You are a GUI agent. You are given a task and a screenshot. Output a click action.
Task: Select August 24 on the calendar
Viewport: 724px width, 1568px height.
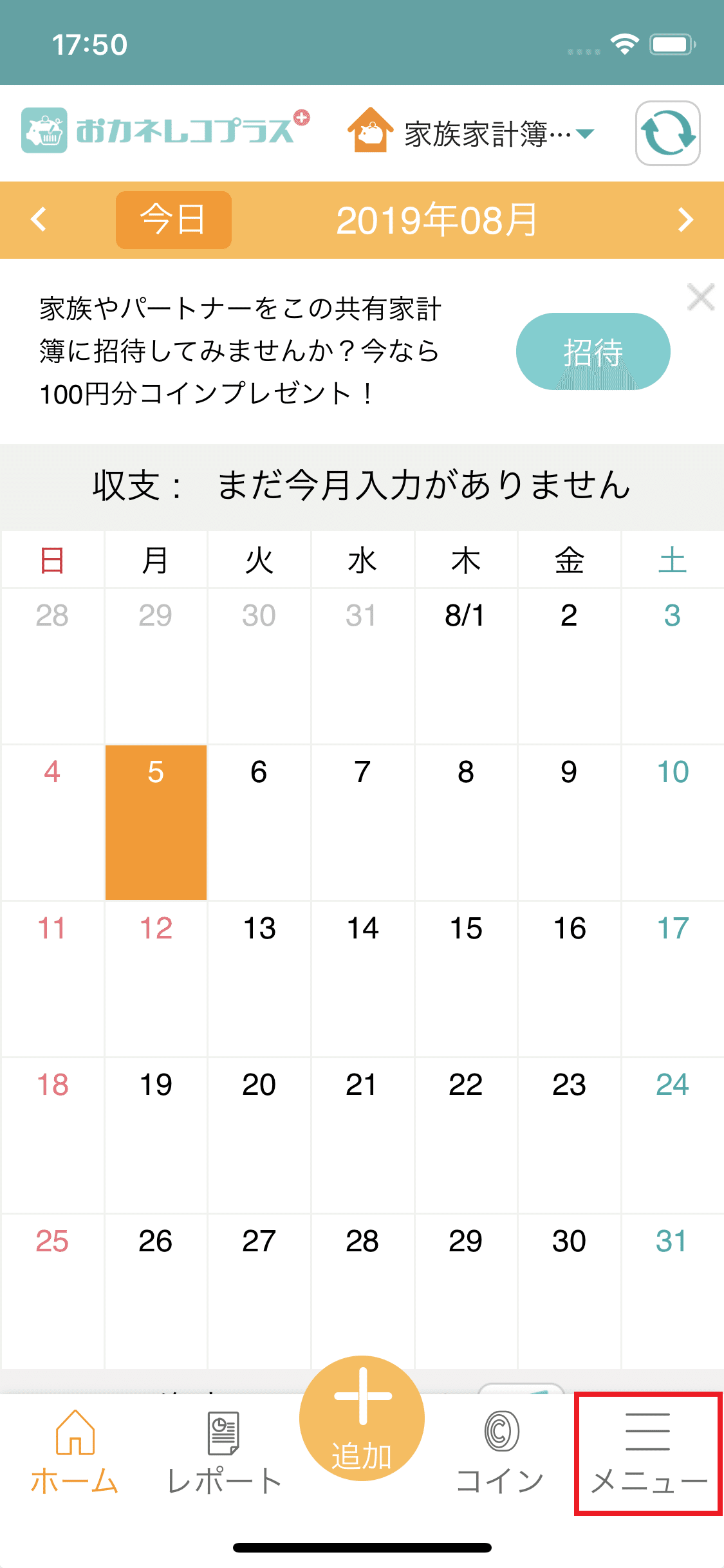673,1135
